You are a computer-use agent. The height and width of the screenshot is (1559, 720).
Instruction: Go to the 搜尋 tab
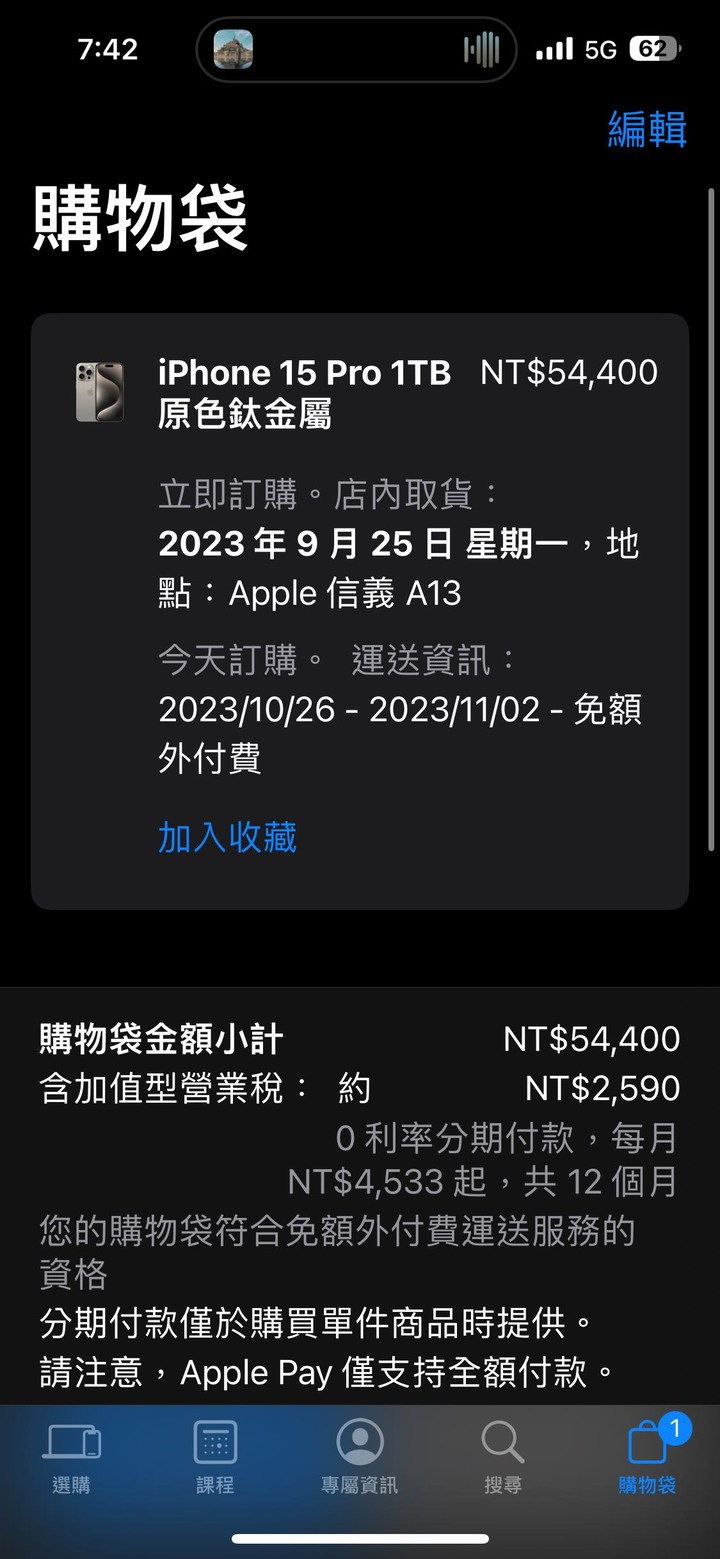point(503,1458)
